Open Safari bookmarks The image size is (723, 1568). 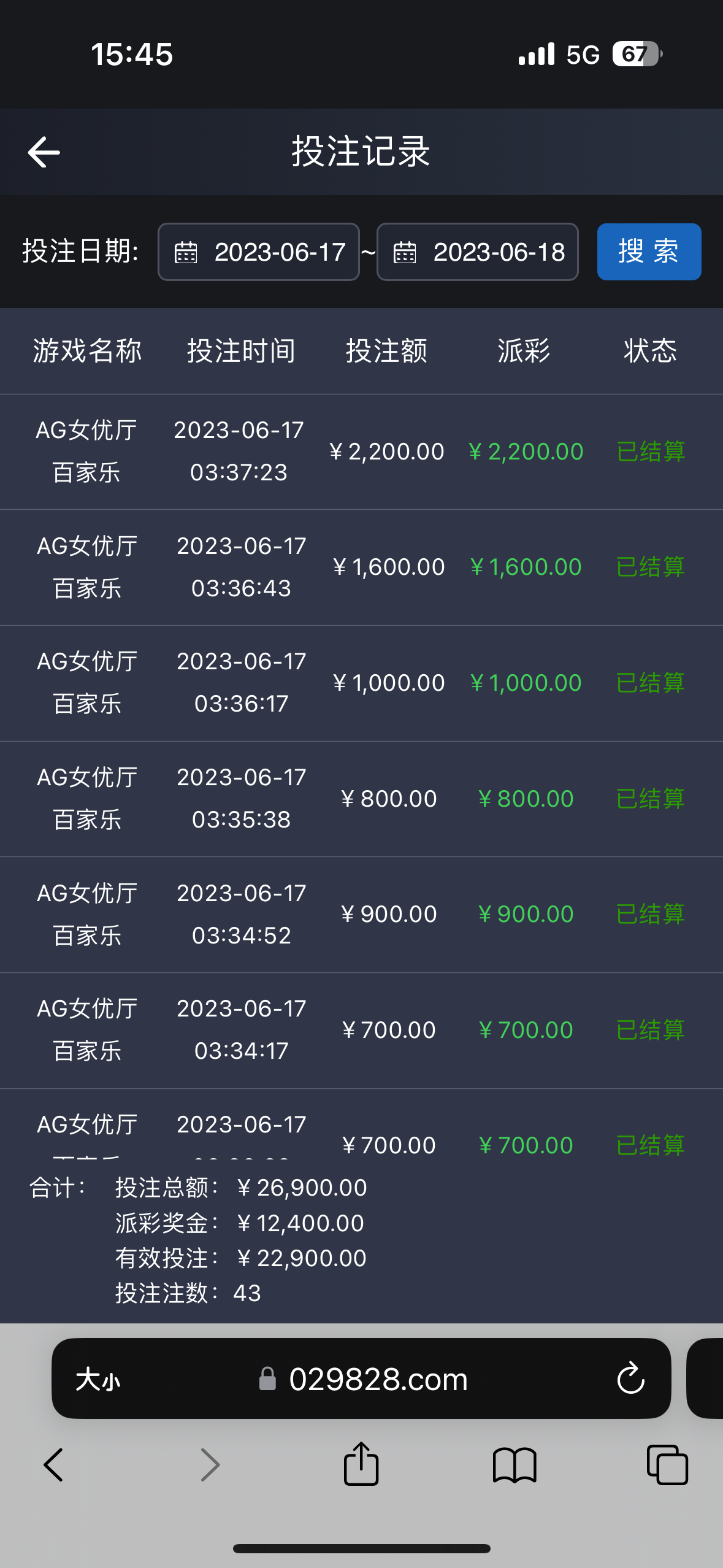tap(515, 1465)
